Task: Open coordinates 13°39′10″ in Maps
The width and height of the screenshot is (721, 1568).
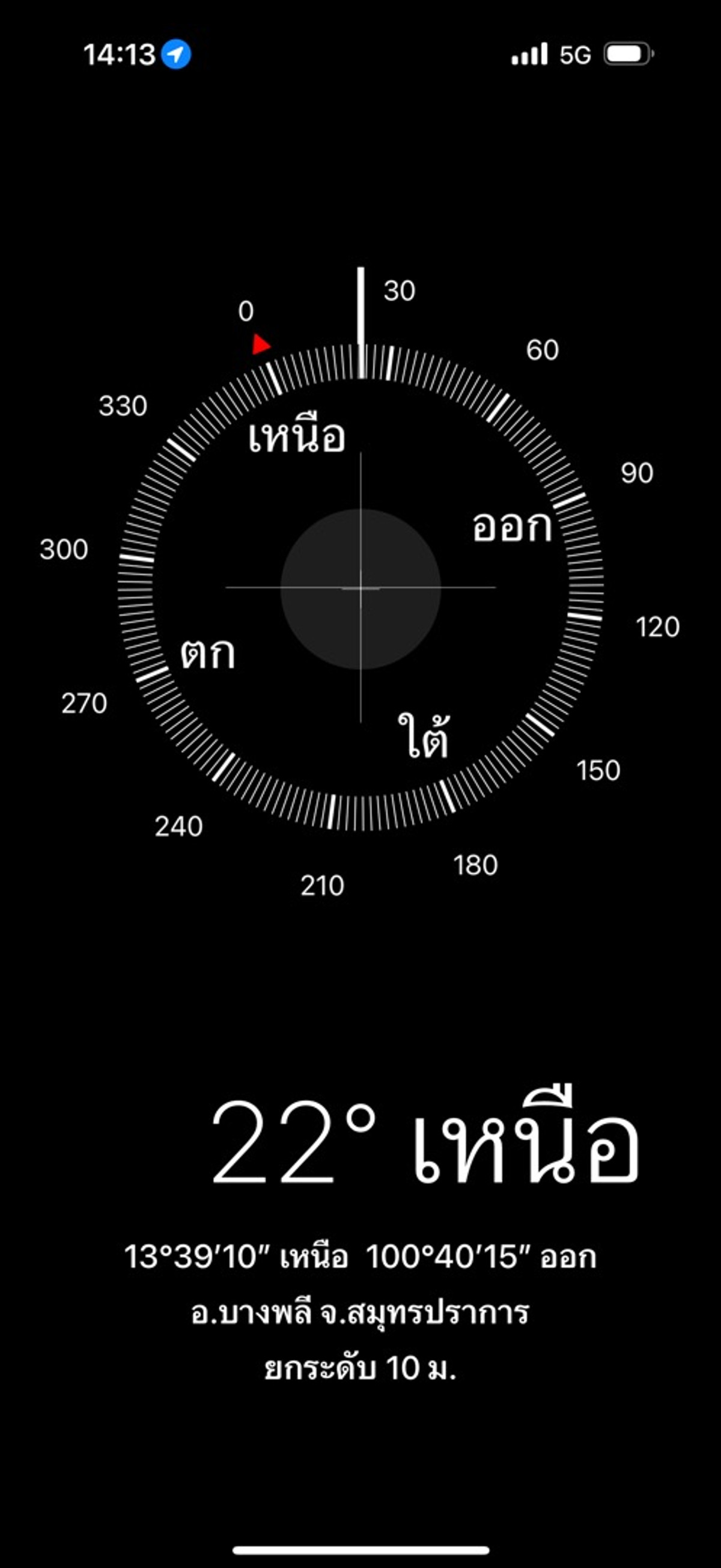Action: pos(359,1257)
